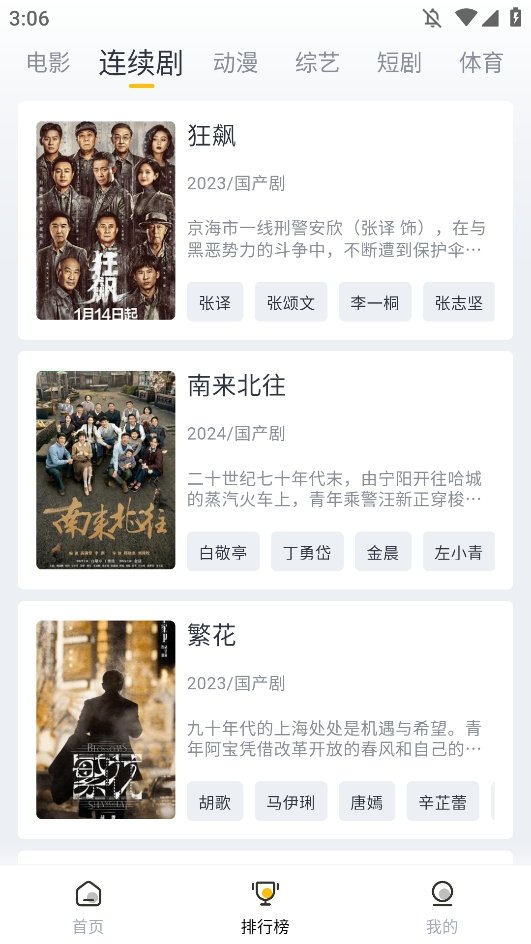Open the 狂飙 drama card
The width and height of the screenshot is (531, 944).
[266, 220]
